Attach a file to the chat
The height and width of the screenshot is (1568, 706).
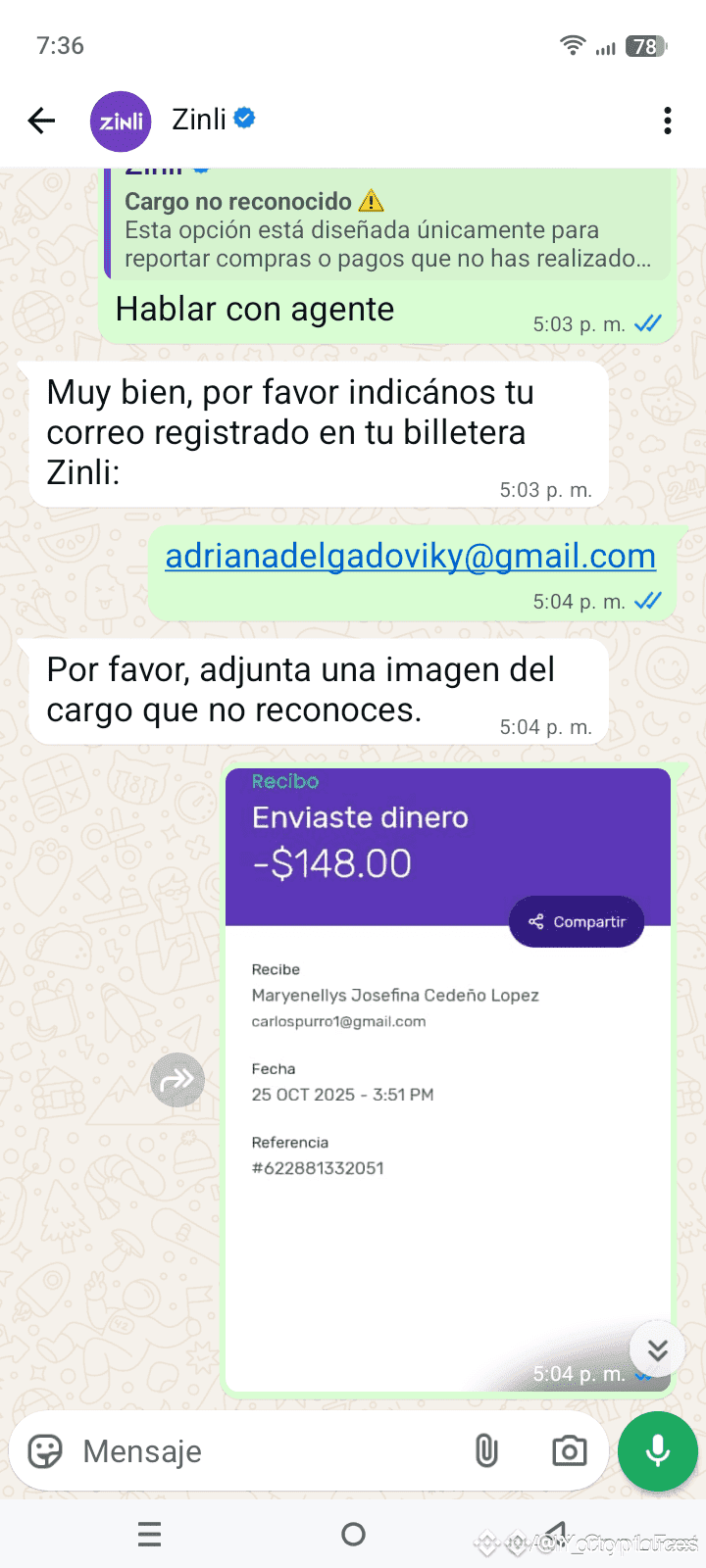pyautogui.click(x=486, y=1450)
